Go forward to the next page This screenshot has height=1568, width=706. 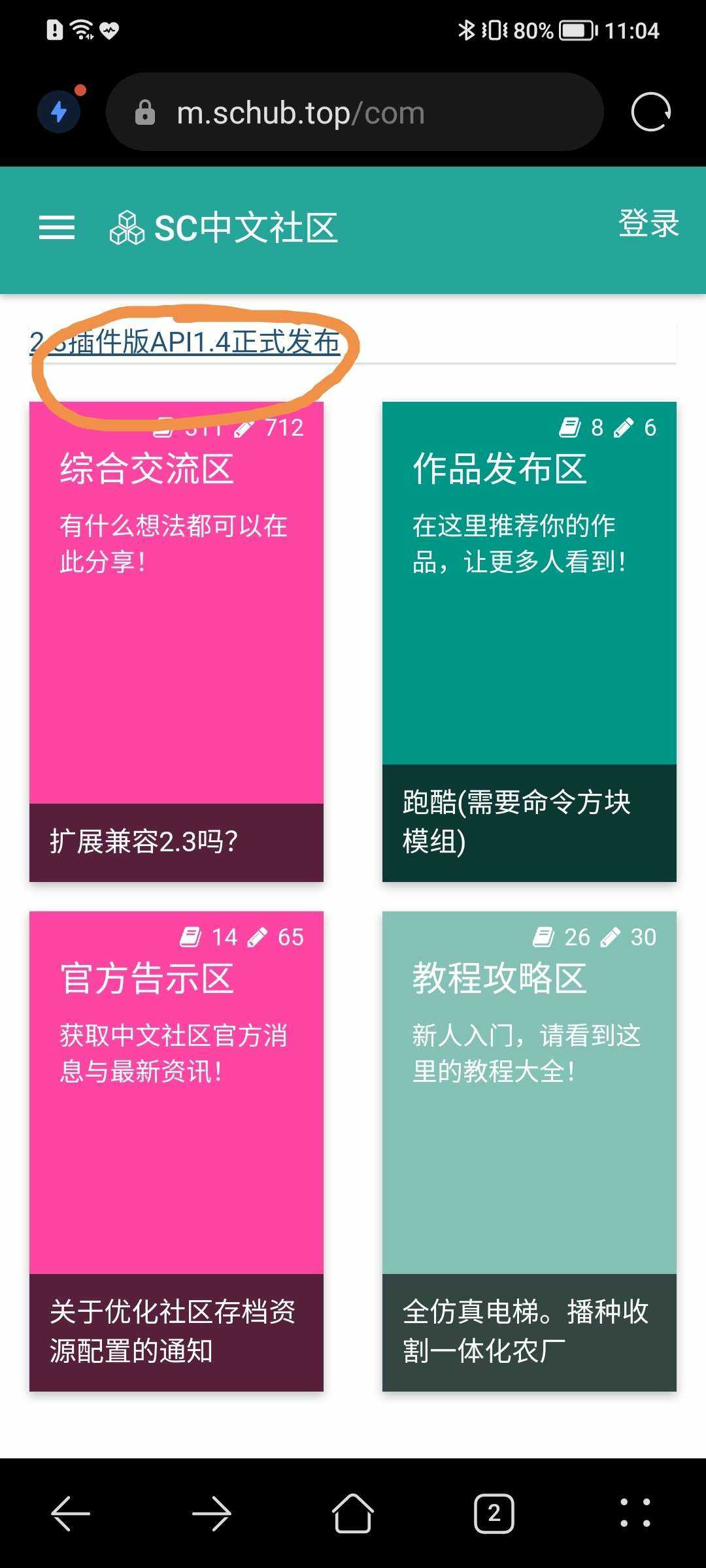coord(212,1513)
